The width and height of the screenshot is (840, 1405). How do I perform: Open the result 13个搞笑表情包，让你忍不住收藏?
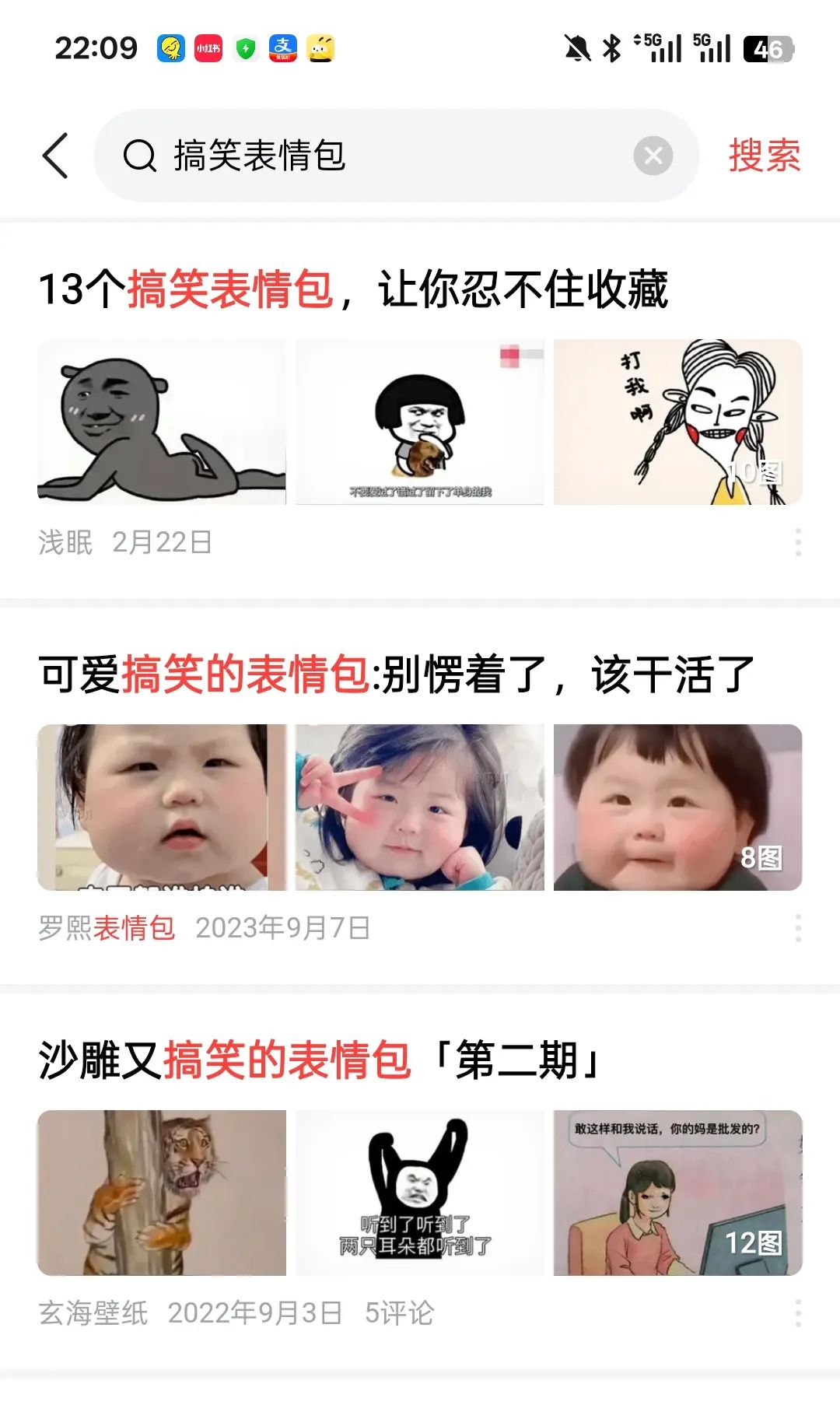tap(354, 289)
